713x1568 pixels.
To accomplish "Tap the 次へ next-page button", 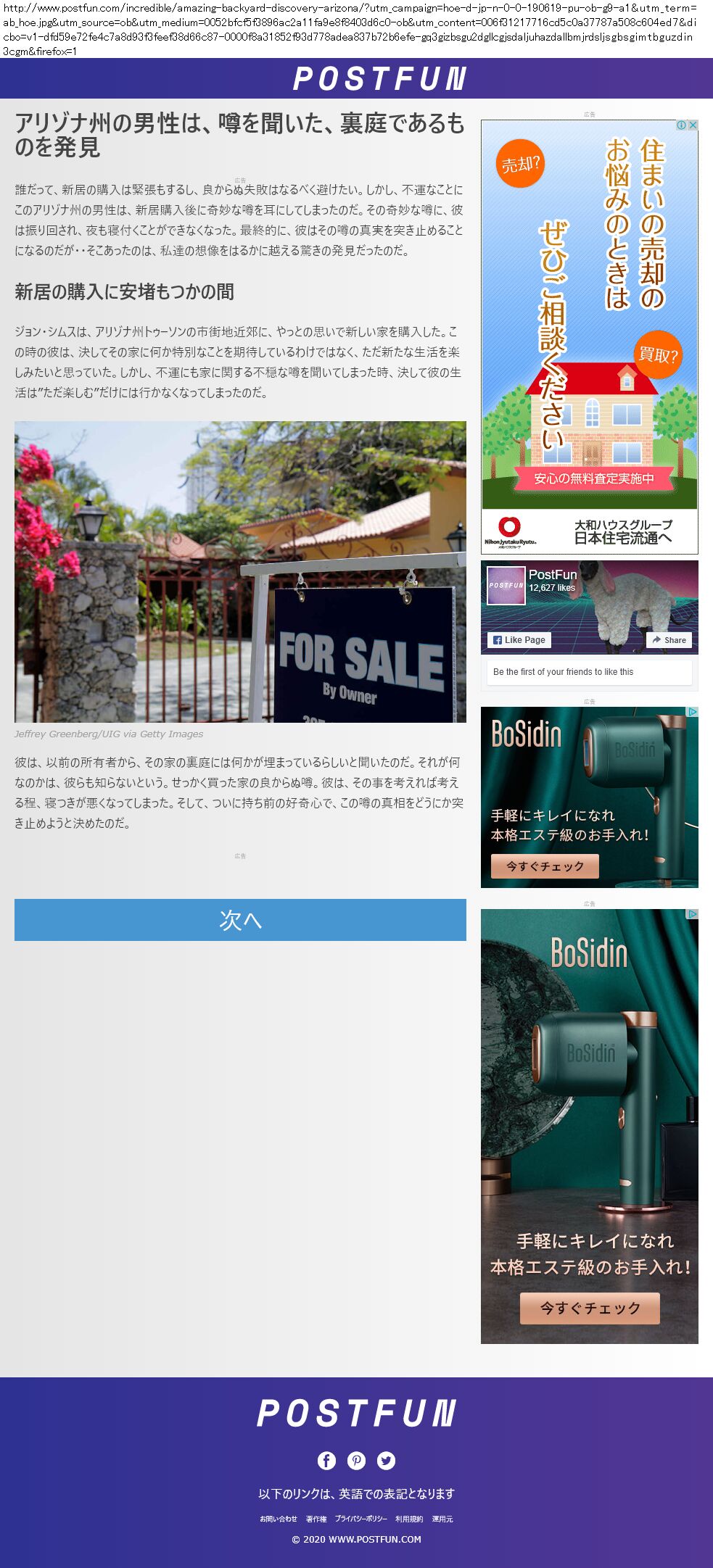I will click(x=240, y=920).
